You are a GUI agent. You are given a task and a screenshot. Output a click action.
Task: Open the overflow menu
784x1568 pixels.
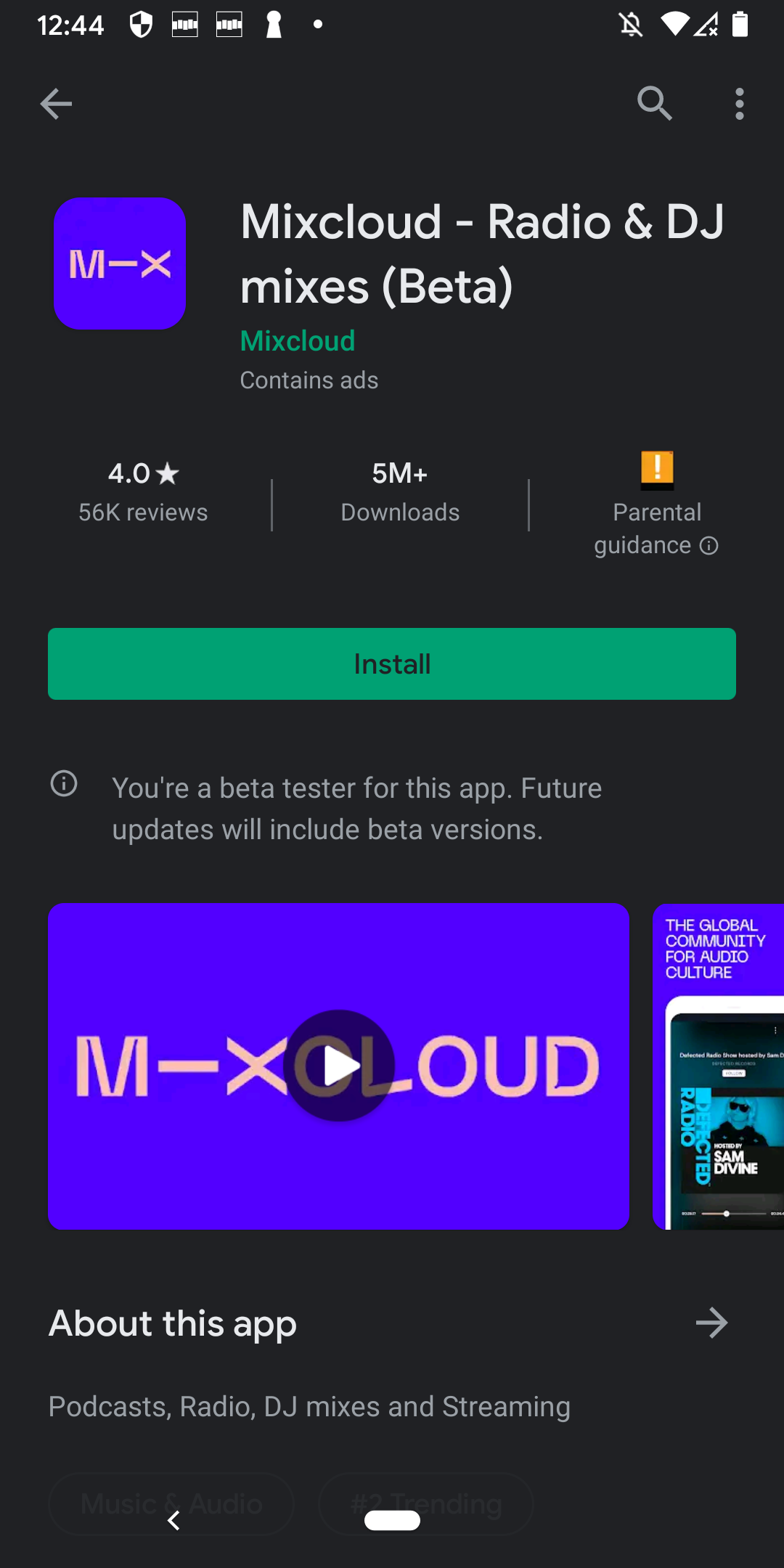click(x=739, y=104)
